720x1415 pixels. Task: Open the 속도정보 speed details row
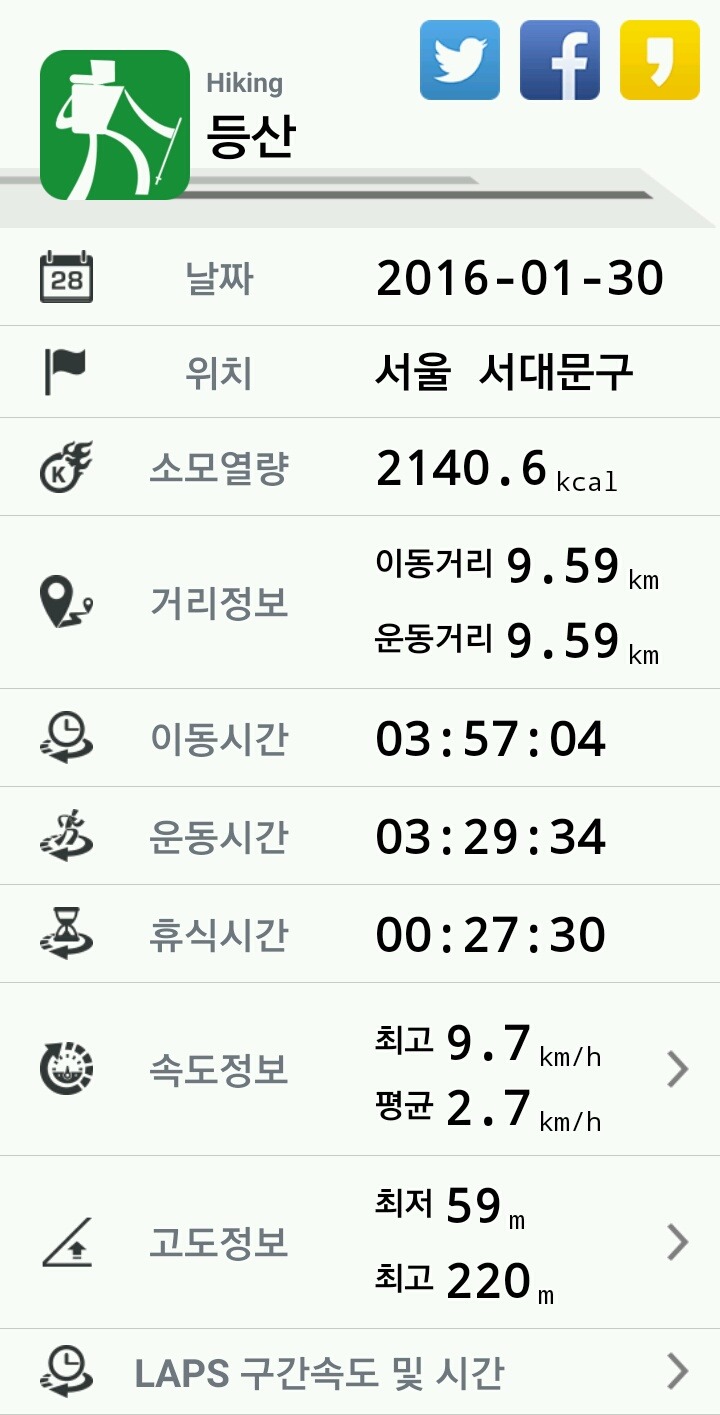click(x=360, y=1069)
